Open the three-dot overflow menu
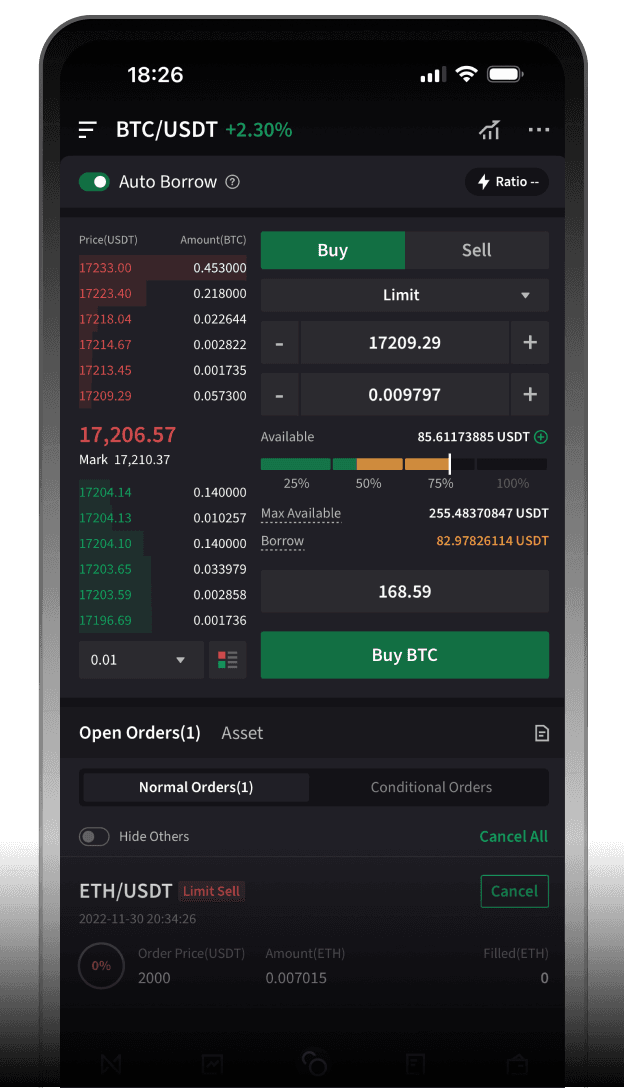Image resolution: width=624 pixels, height=1088 pixels. [539, 130]
